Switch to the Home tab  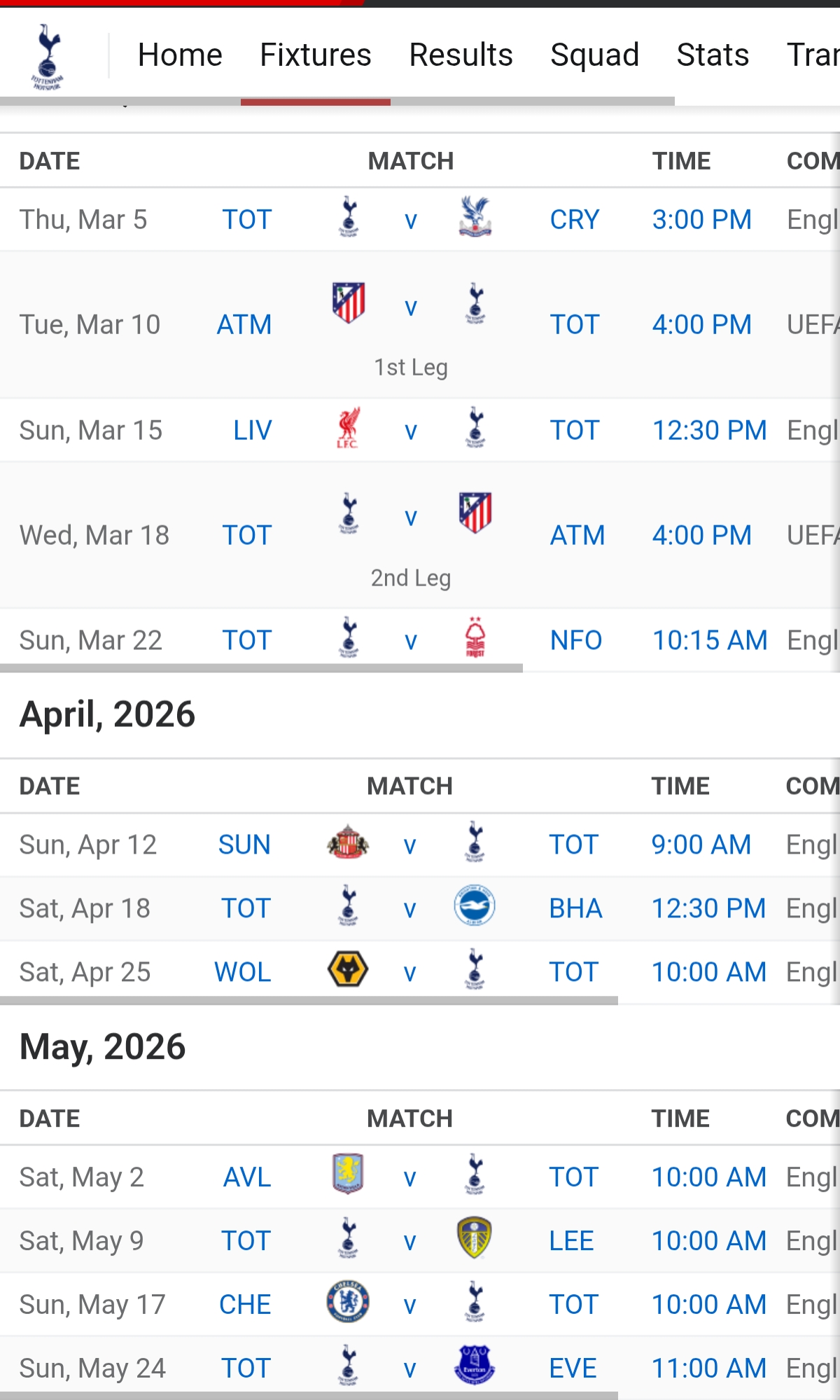pos(180,55)
